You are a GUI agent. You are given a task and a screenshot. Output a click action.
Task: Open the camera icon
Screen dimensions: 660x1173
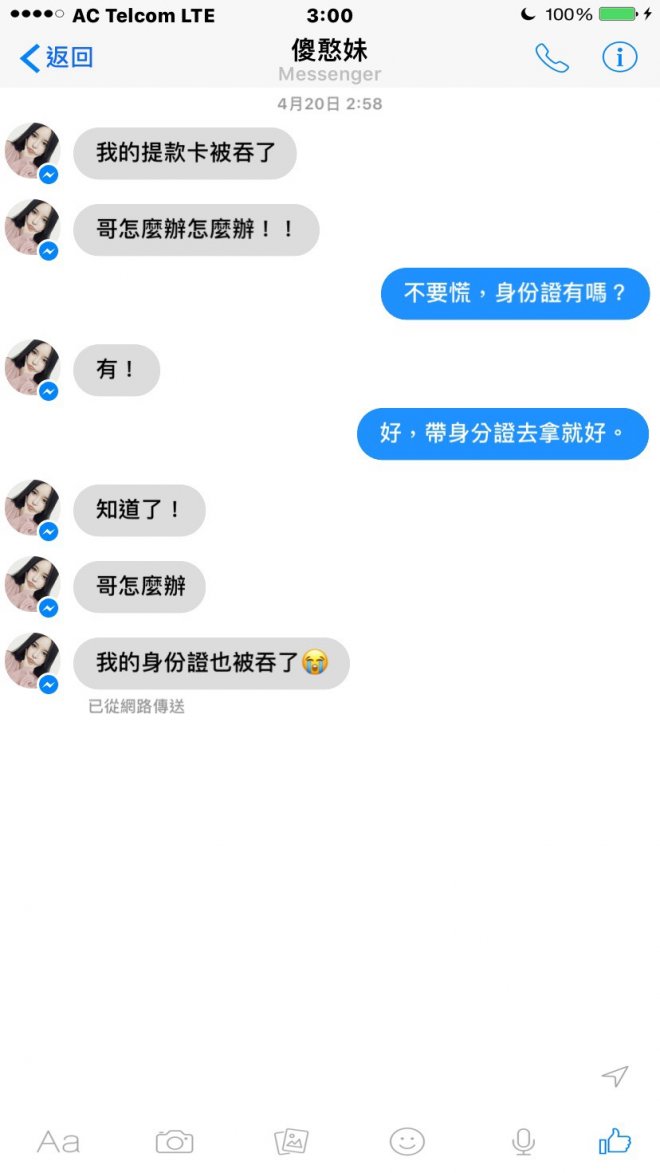point(174,1141)
